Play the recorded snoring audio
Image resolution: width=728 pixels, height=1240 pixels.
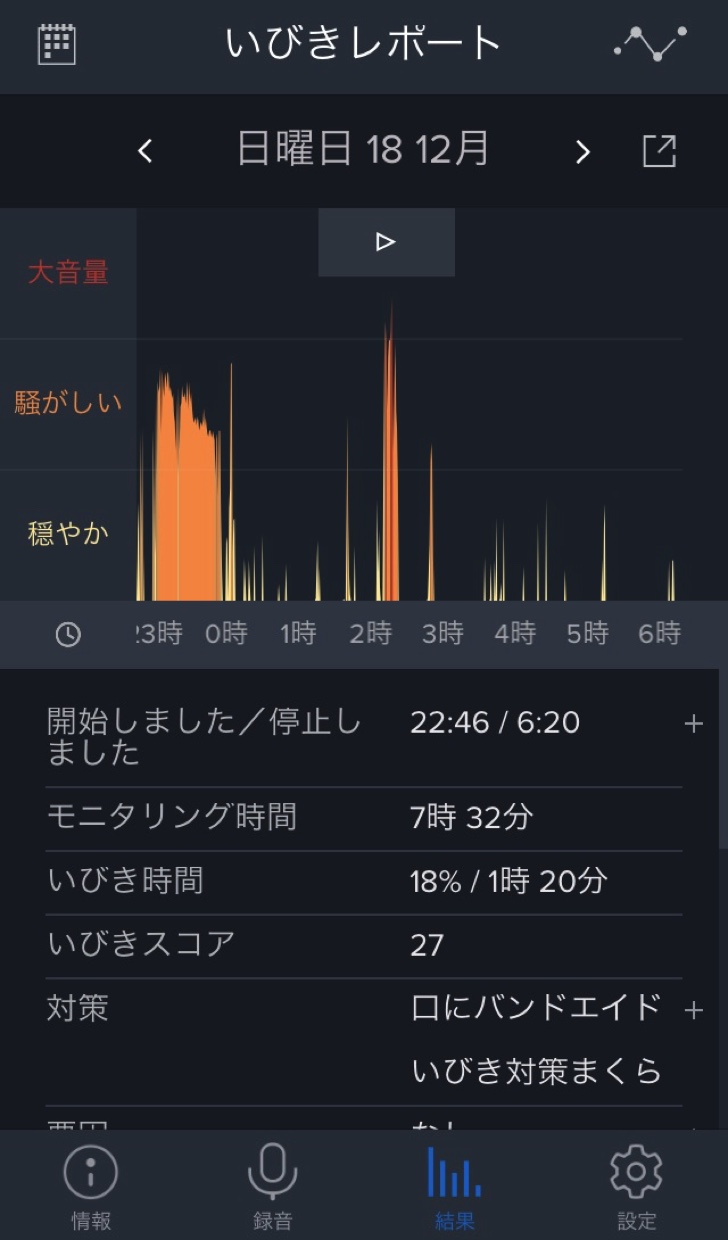click(386, 242)
